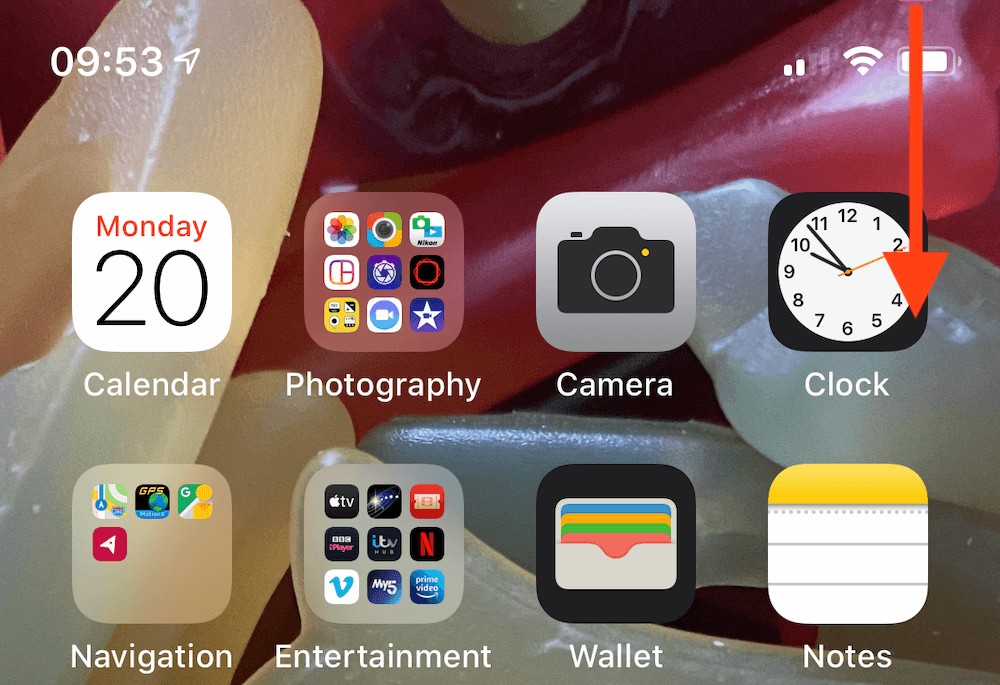Open the Photography folder
This screenshot has width=1000, height=685.
(384, 271)
